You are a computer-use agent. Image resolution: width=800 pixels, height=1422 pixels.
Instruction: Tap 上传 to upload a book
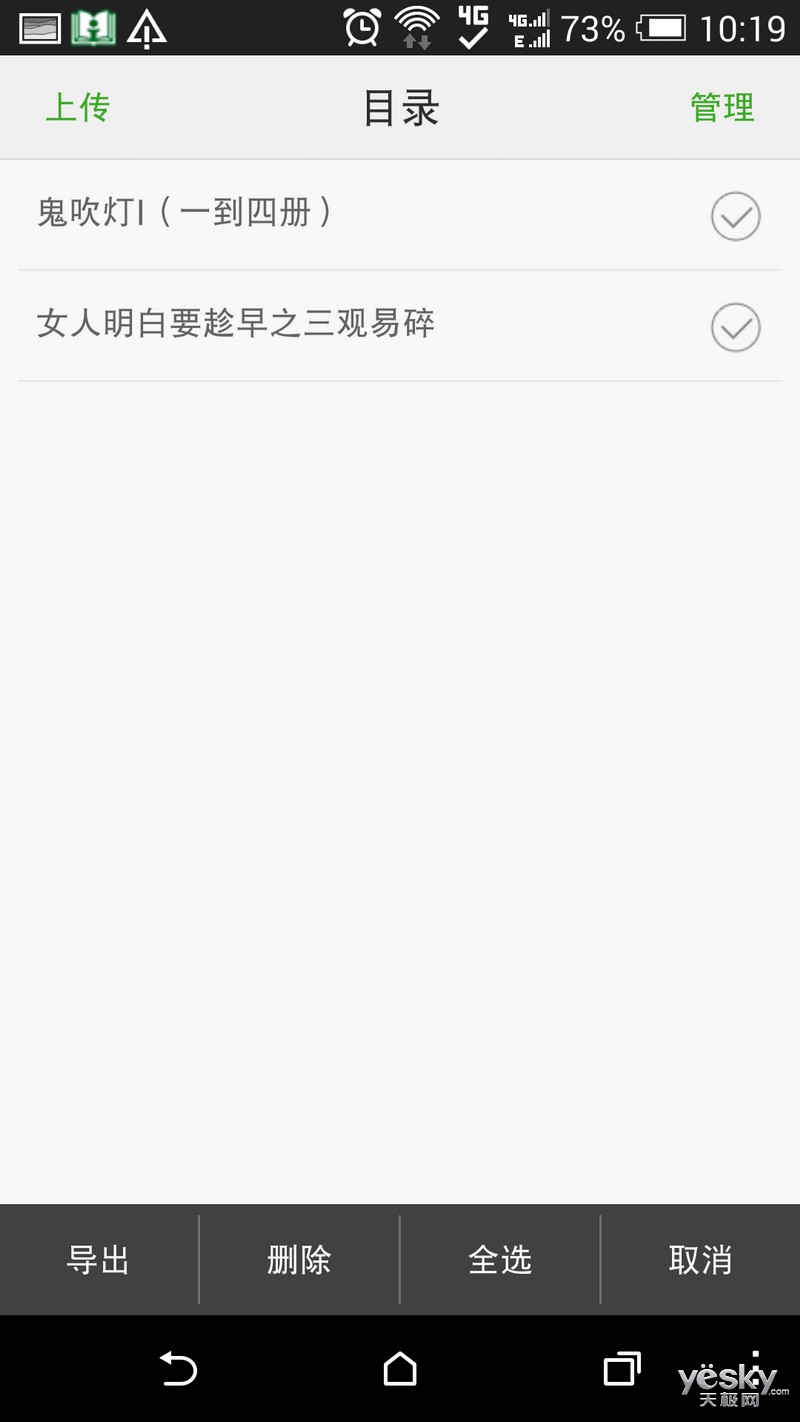pyautogui.click(x=78, y=107)
